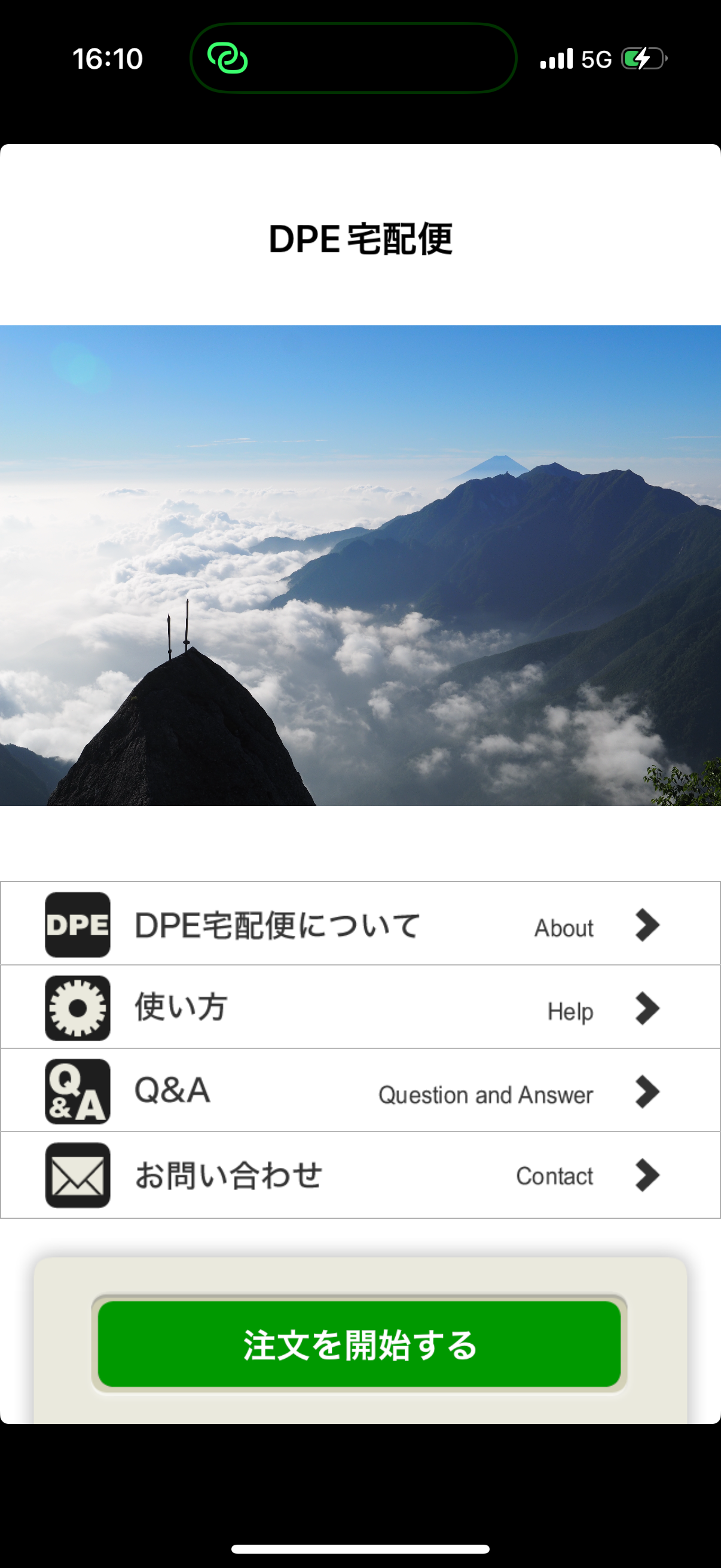
Task: Open the 使い方 Help row
Action: coord(360,1008)
